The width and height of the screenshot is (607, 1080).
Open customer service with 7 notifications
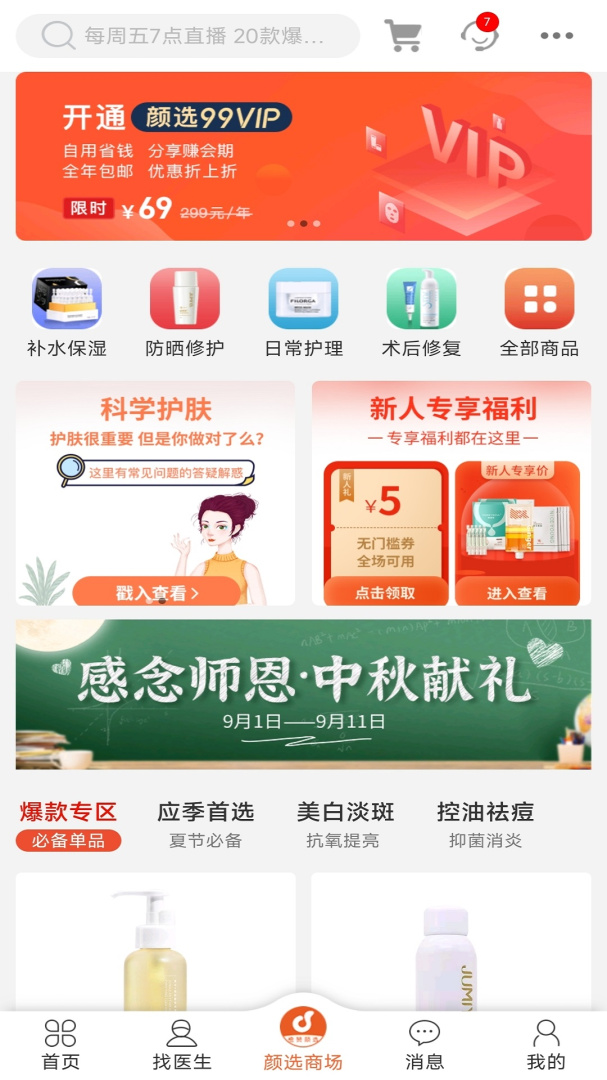click(x=479, y=35)
